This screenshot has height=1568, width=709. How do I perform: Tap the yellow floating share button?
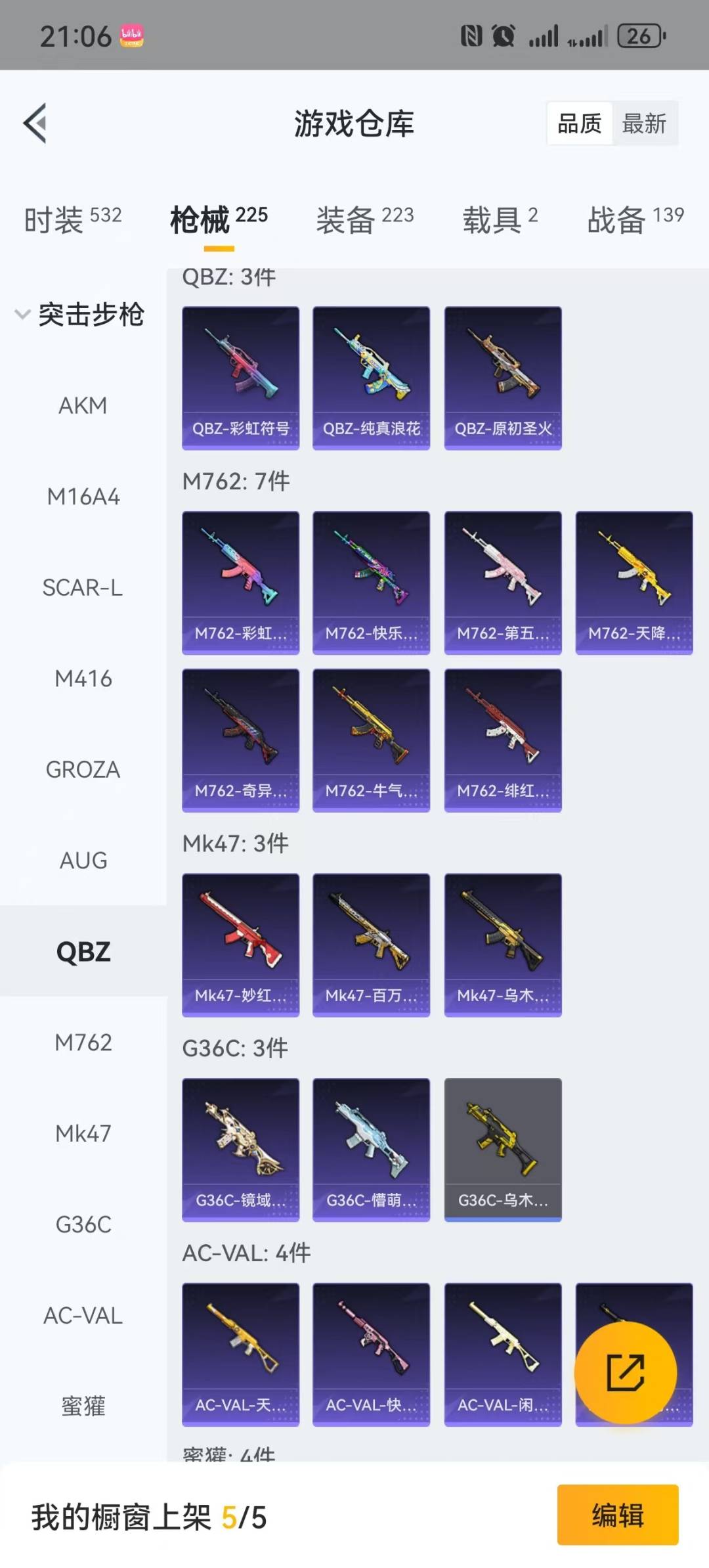coord(625,1372)
